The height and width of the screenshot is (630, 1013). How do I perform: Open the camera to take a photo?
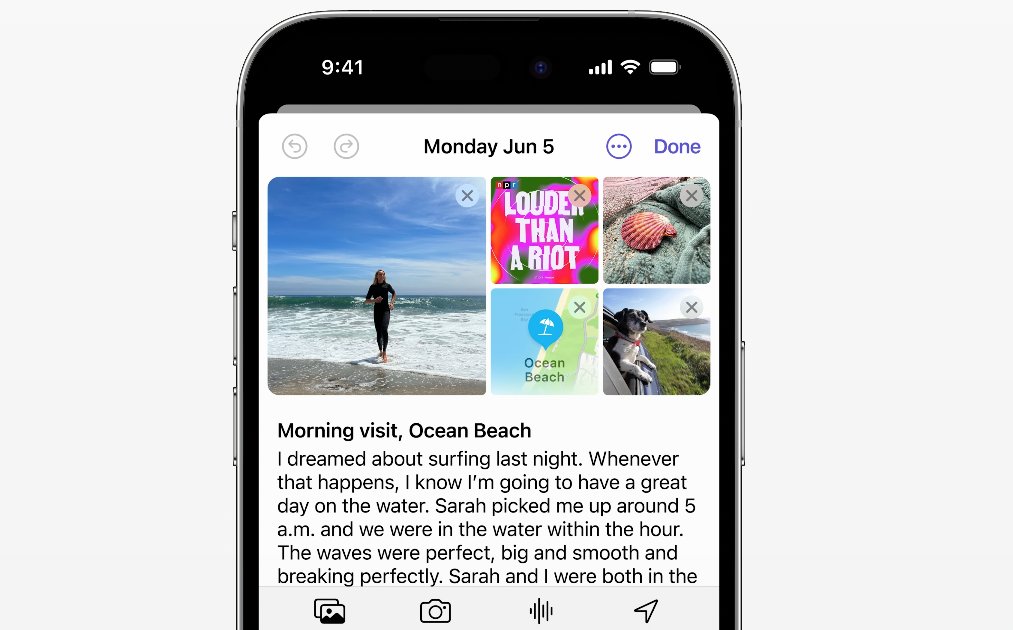pos(435,611)
